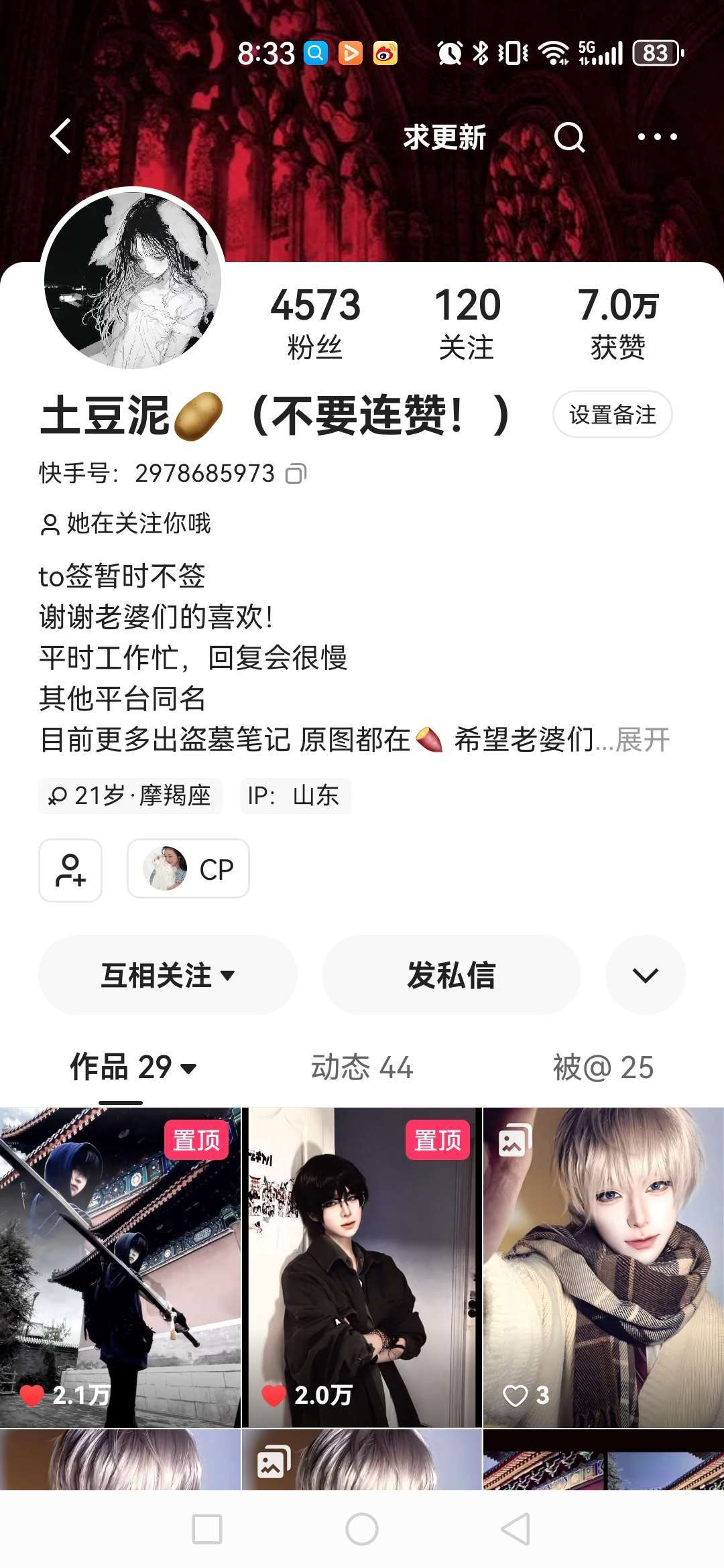Open the CP partner chip

188,868
